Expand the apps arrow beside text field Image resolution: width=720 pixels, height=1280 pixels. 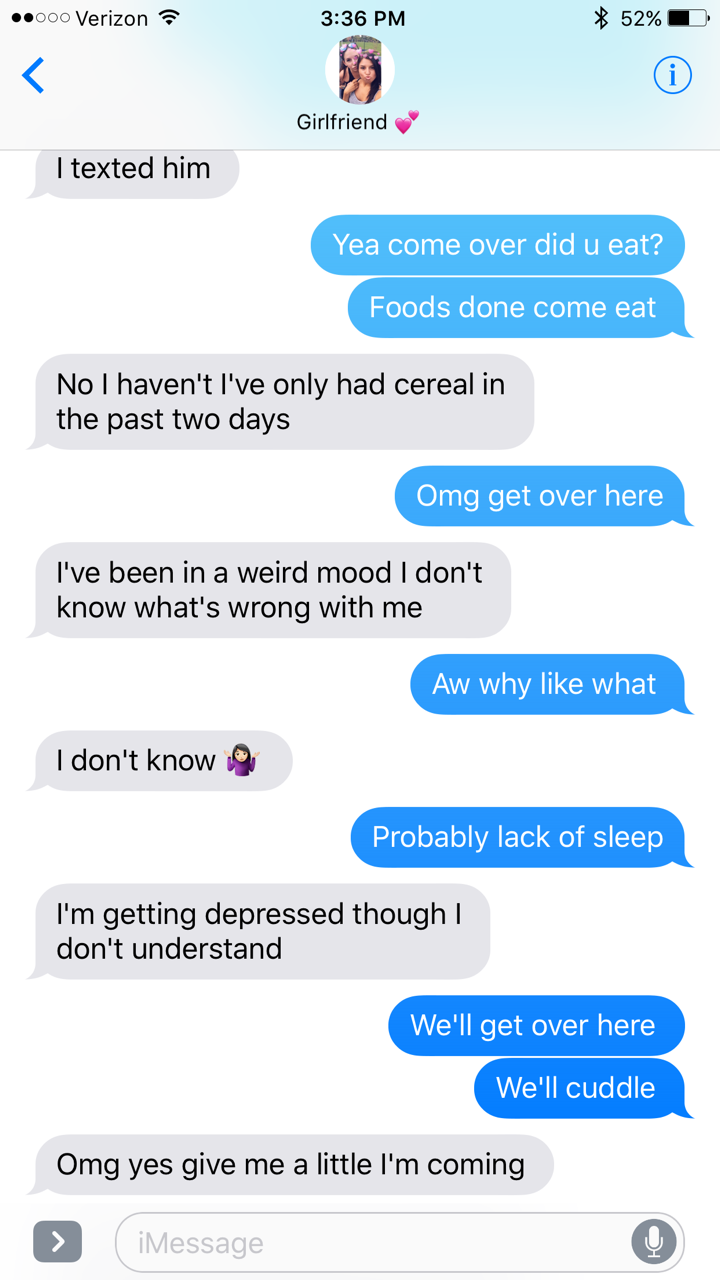[58, 1242]
